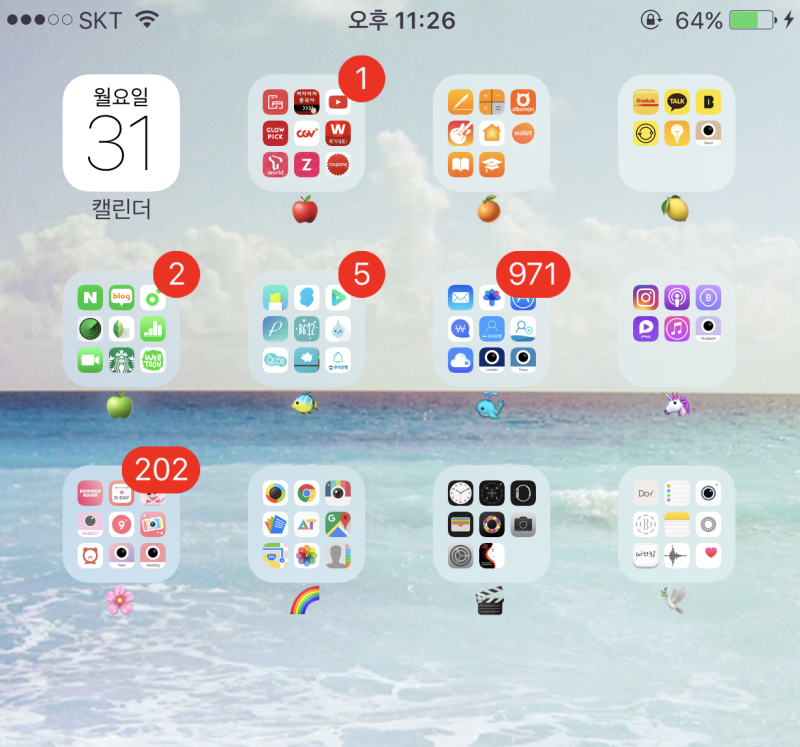Screen dimensions: 800x747
Task: Open the rainbow folder with Chrome
Action: (306, 523)
